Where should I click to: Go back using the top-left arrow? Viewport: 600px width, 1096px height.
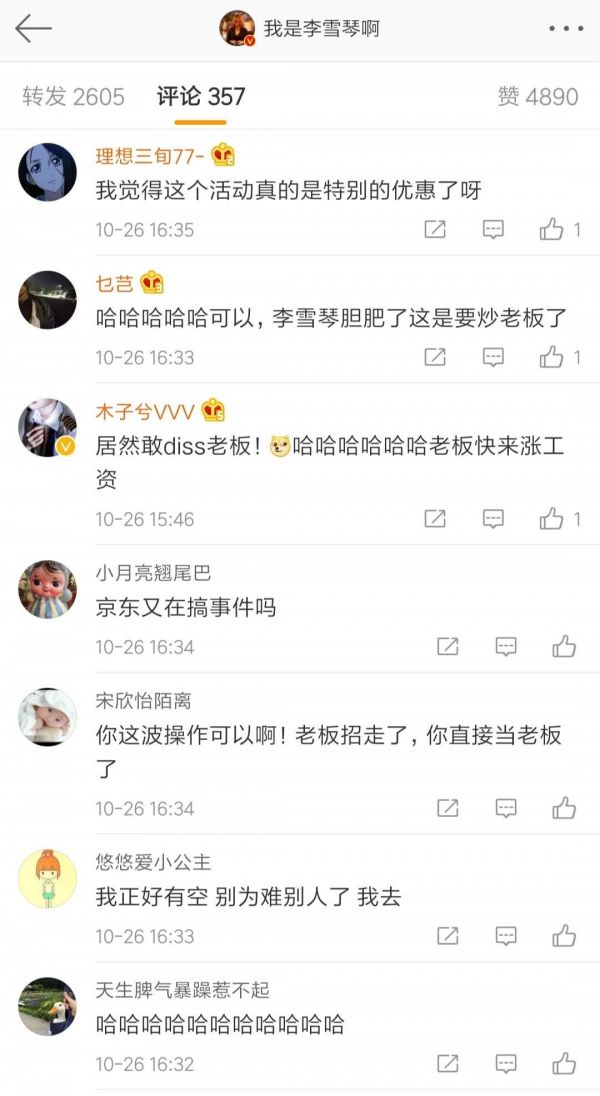[33, 29]
